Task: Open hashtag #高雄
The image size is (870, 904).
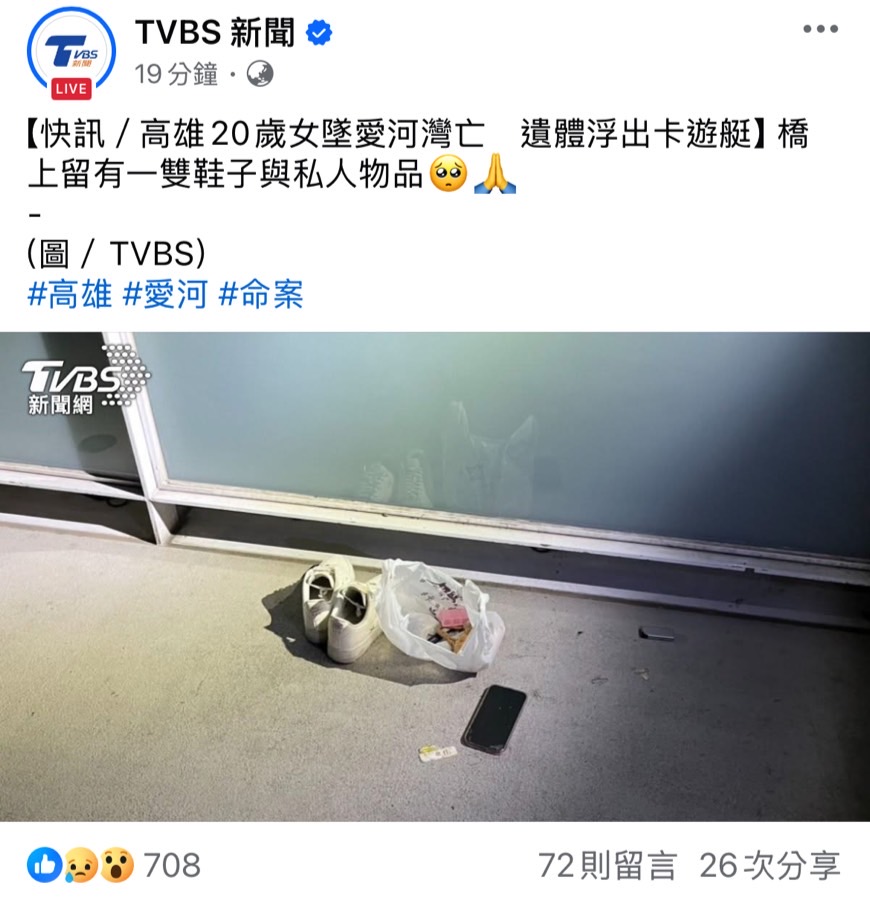Action: click(70, 295)
